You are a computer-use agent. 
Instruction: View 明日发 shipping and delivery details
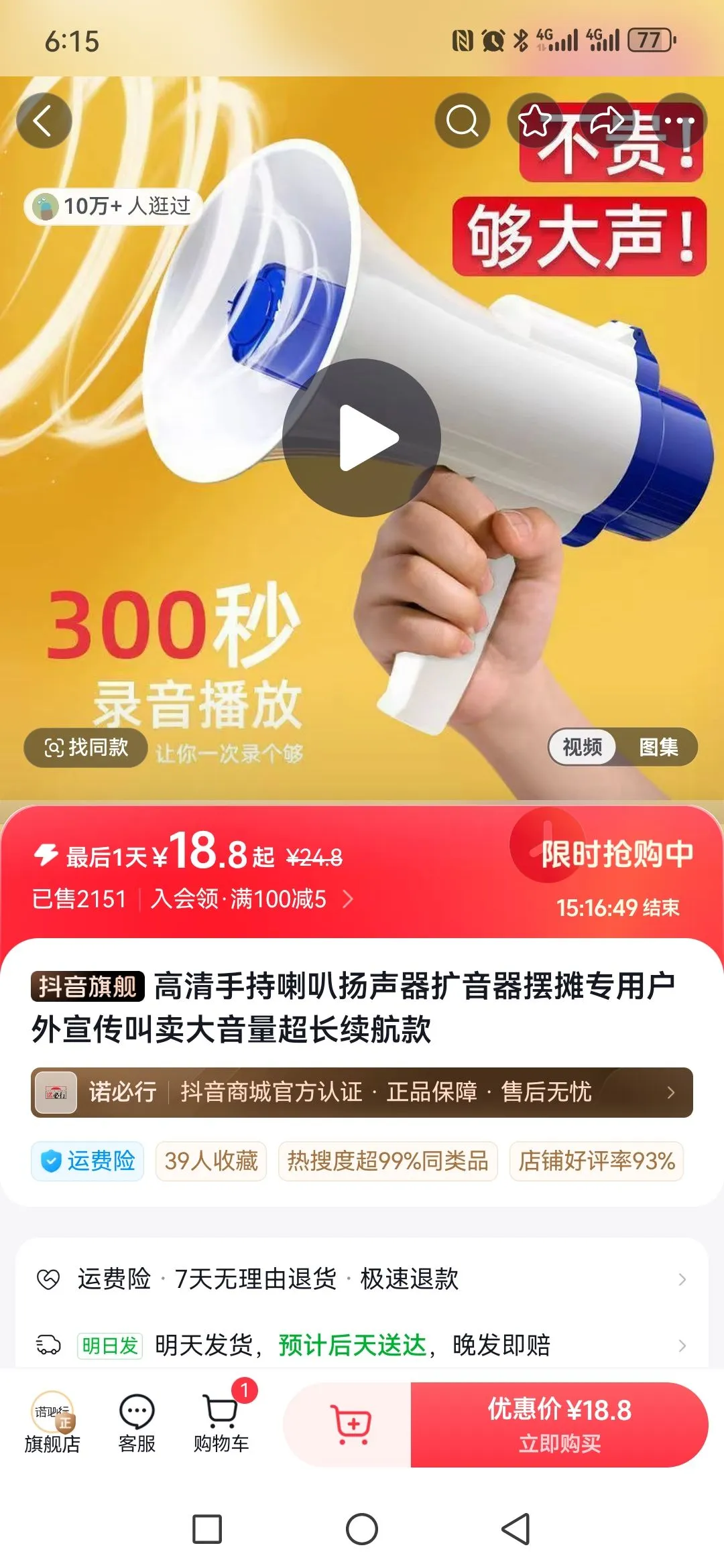(x=362, y=1345)
